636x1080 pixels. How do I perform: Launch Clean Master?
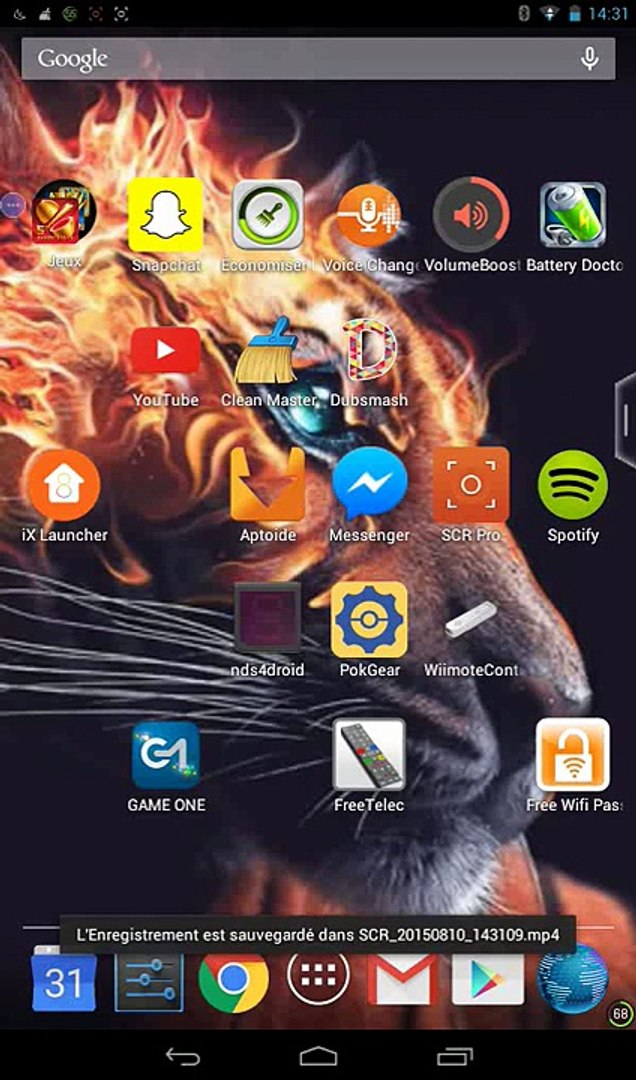click(x=267, y=352)
